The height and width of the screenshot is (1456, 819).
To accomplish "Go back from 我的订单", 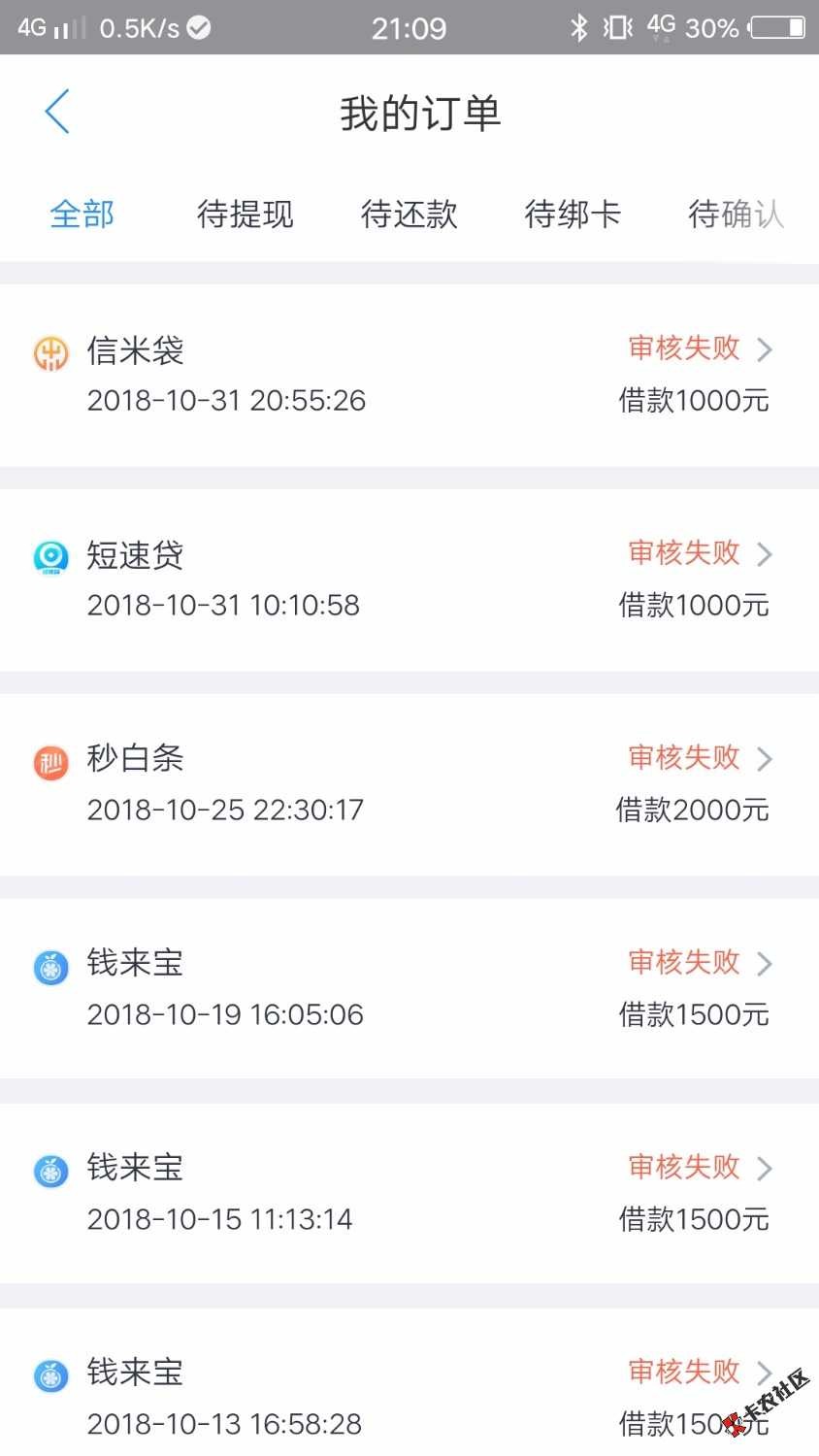I will 58,112.
